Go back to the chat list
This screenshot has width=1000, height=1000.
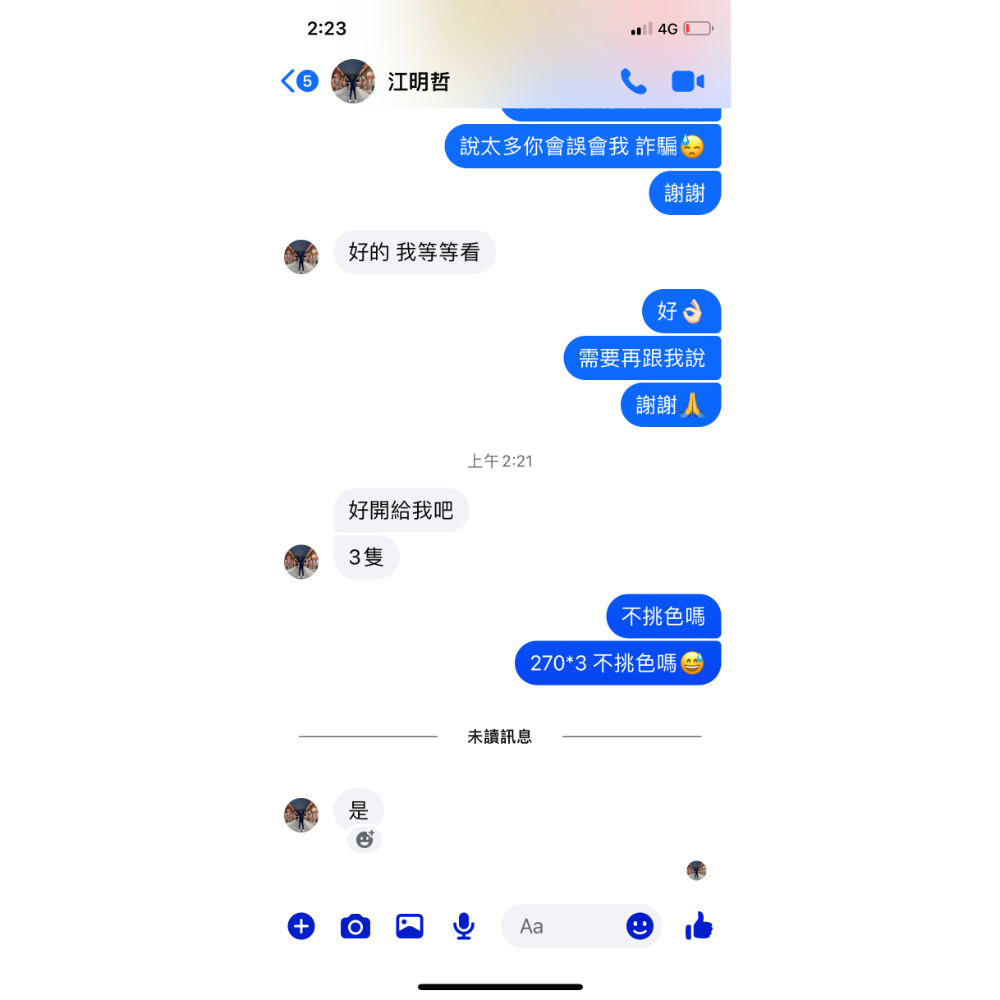coord(290,81)
